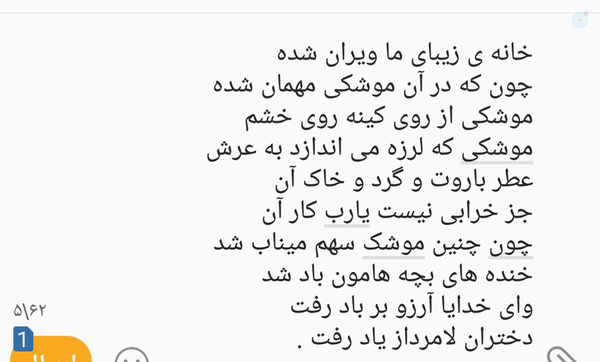
Task: Tap the message text field to edit
Action: tap(369, 195)
